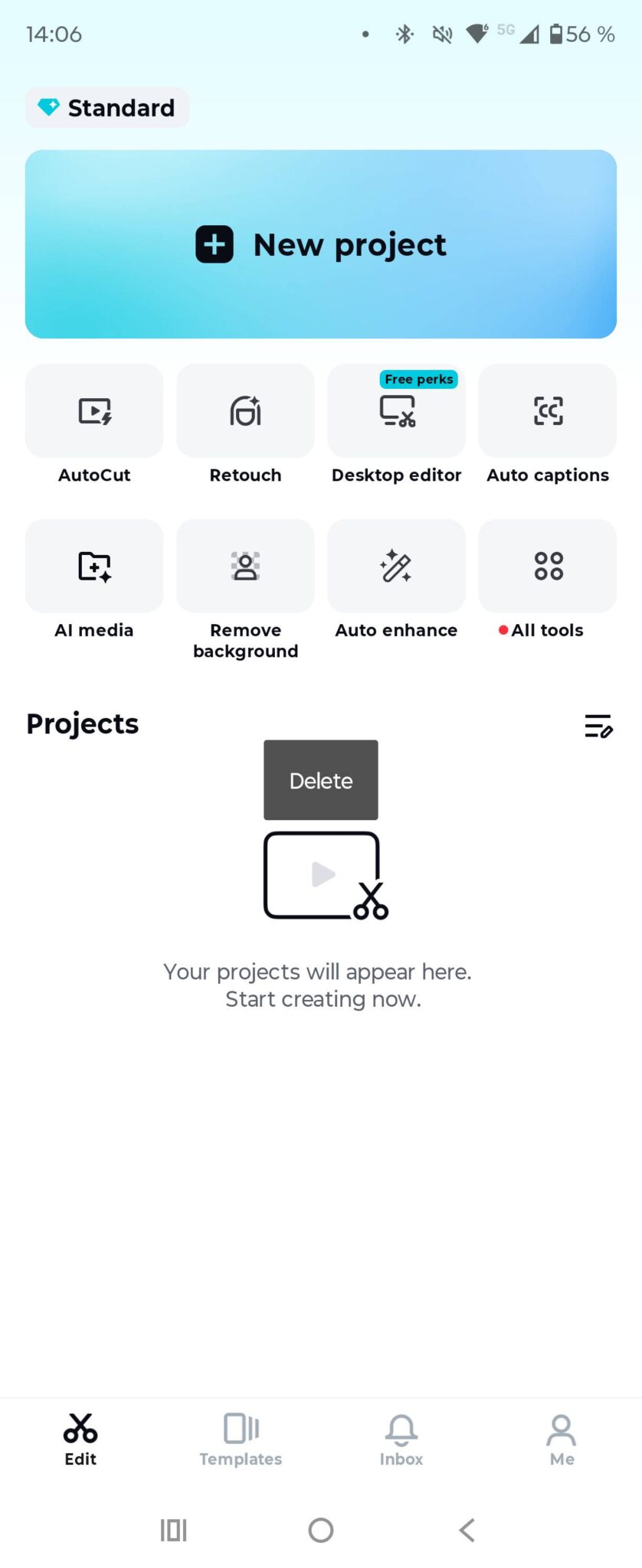Tap the Delete popup button
Image resolution: width=642 pixels, height=1568 pixels.
(x=321, y=780)
